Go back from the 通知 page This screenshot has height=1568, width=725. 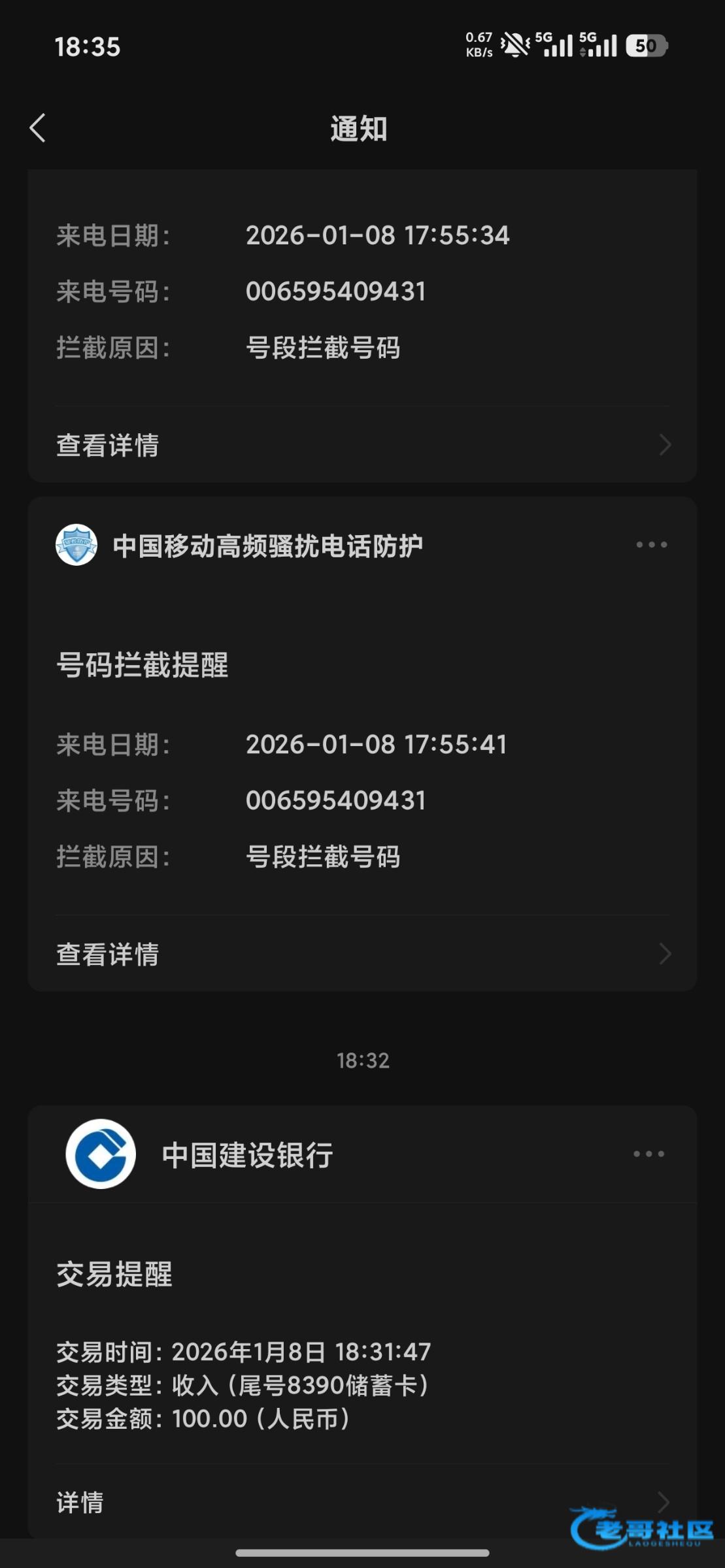tap(38, 128)
